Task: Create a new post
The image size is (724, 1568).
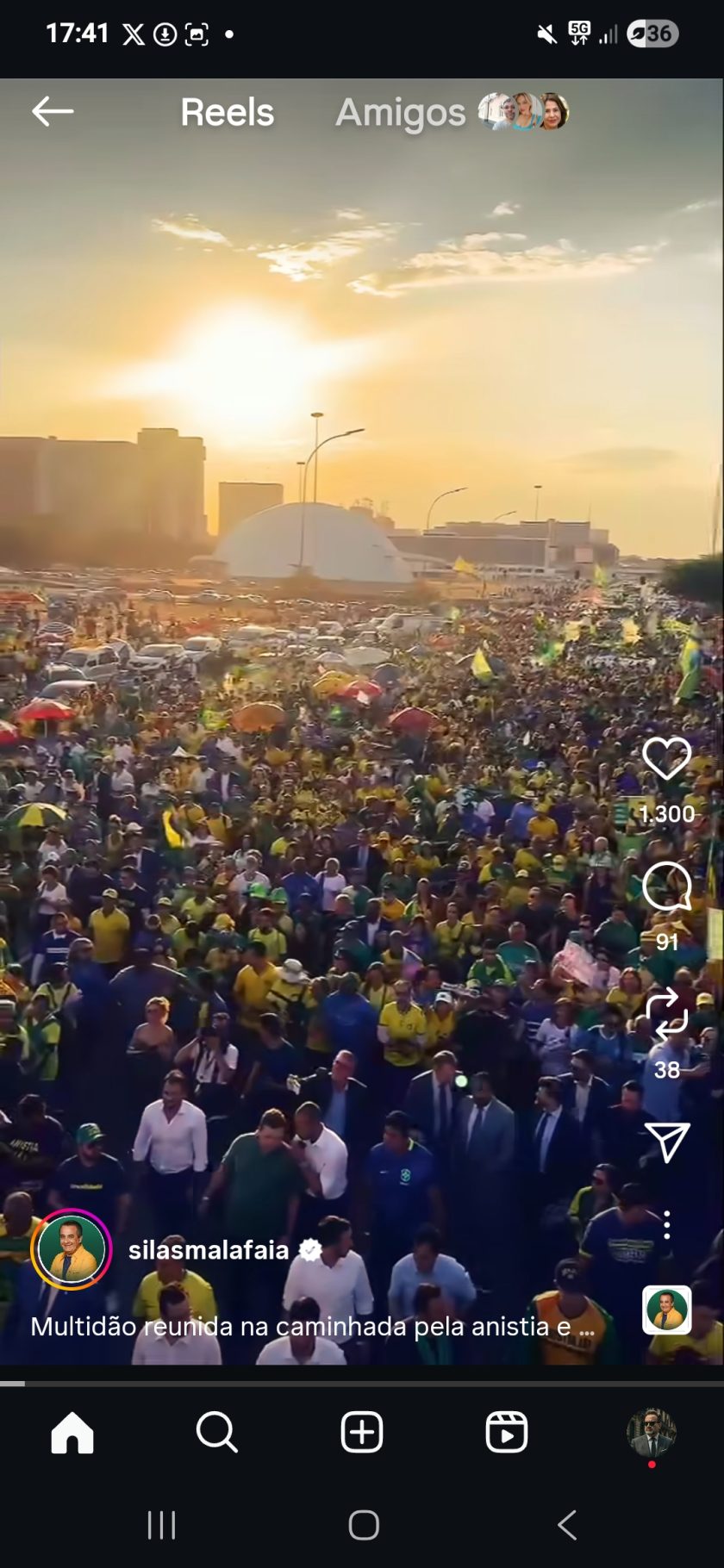Action: pyautogui.click(x=362, y=1433)
